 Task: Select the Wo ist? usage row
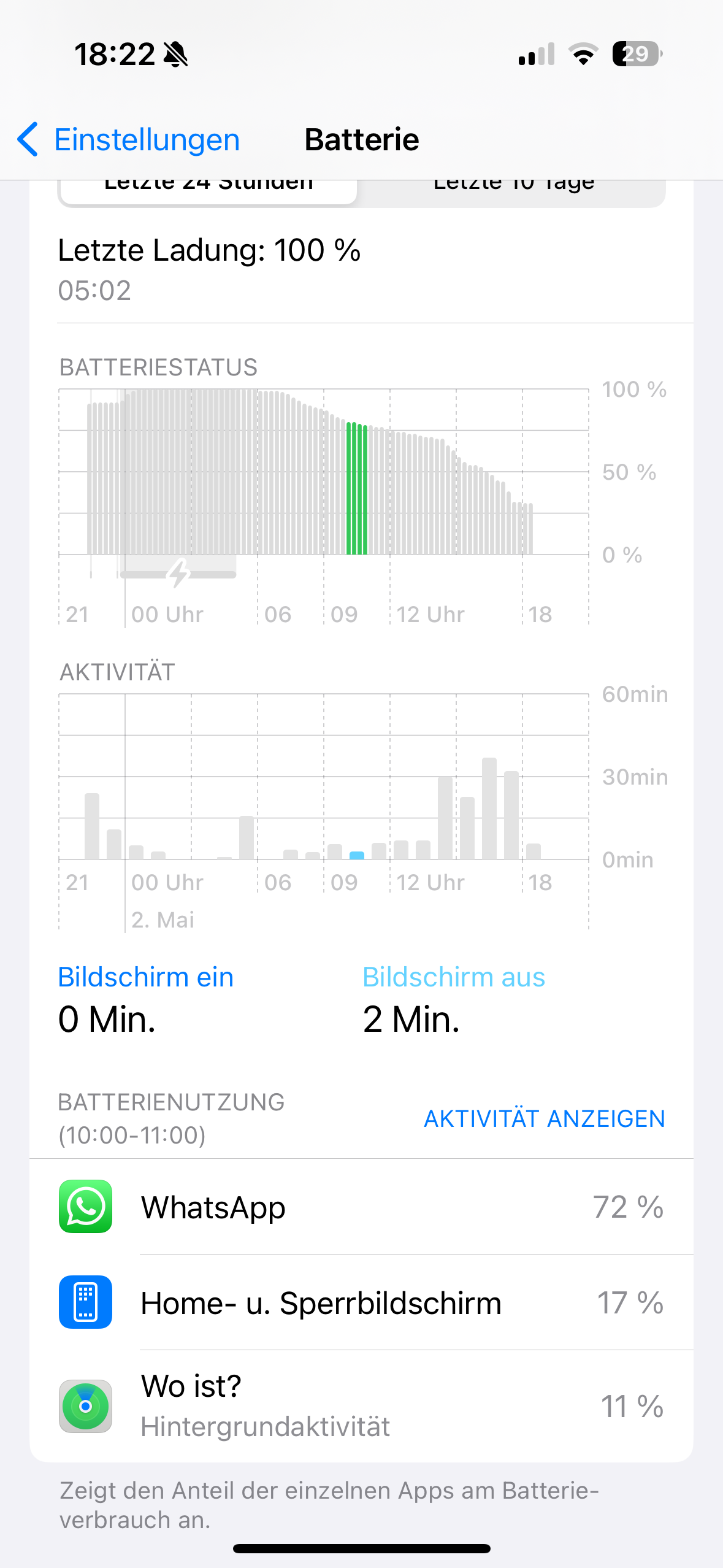[361, 1405]
